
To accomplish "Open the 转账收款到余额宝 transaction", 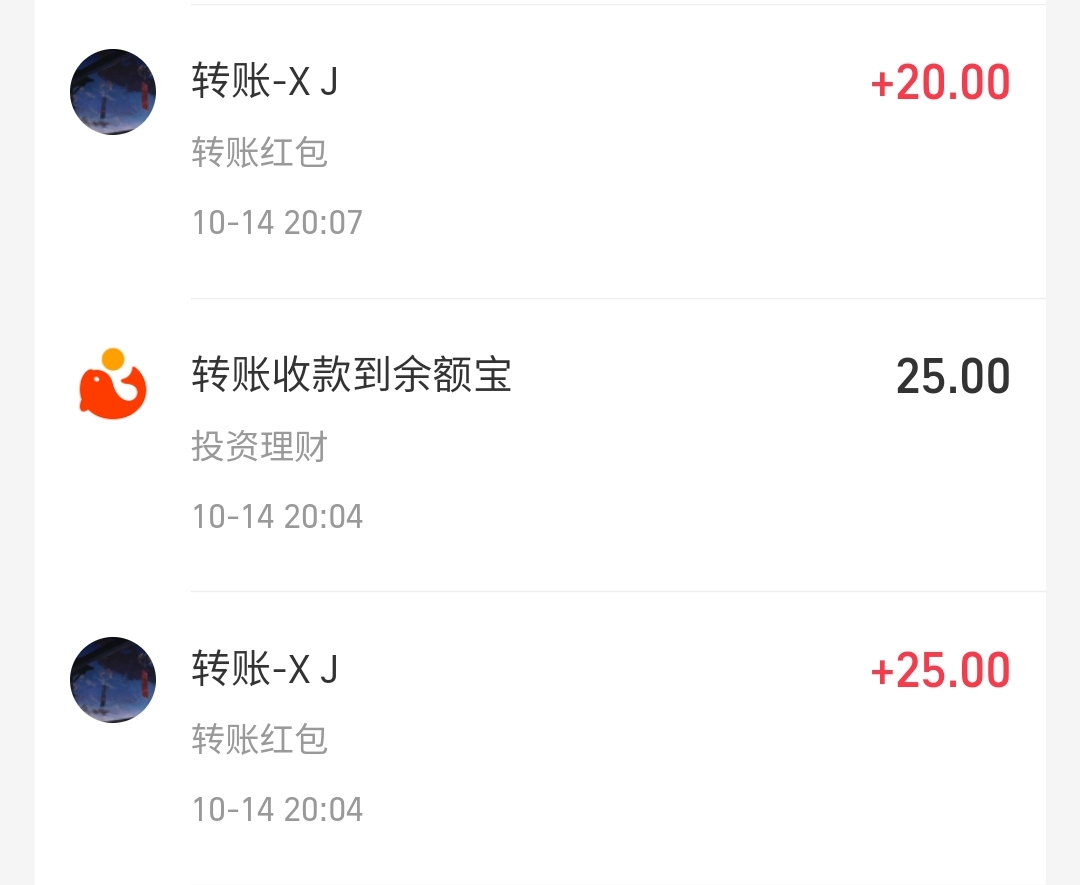I will pyautogui.click(x=540, y=444).
